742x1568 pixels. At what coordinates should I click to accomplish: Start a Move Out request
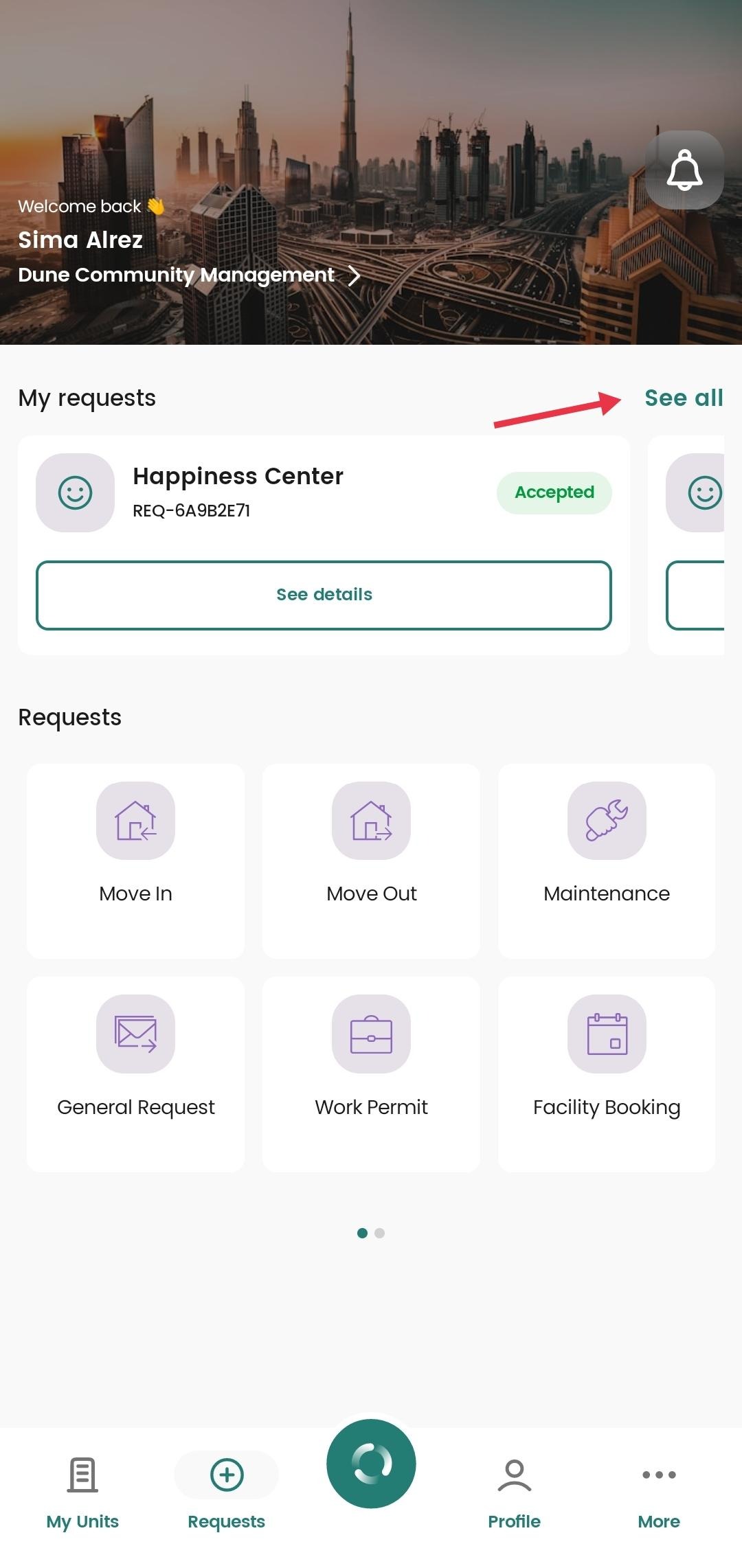(371, 861)
